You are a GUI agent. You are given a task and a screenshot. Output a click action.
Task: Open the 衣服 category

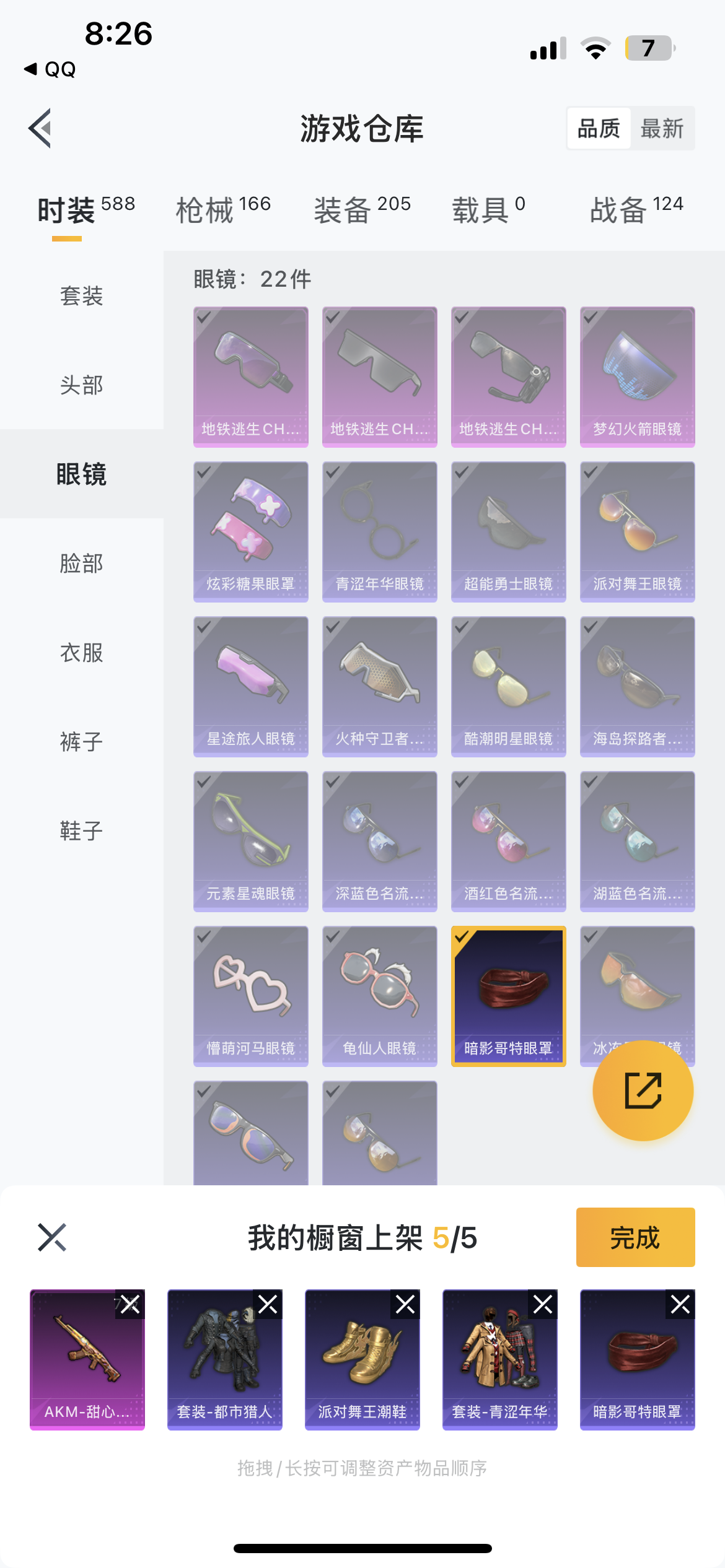pos(81,653)
